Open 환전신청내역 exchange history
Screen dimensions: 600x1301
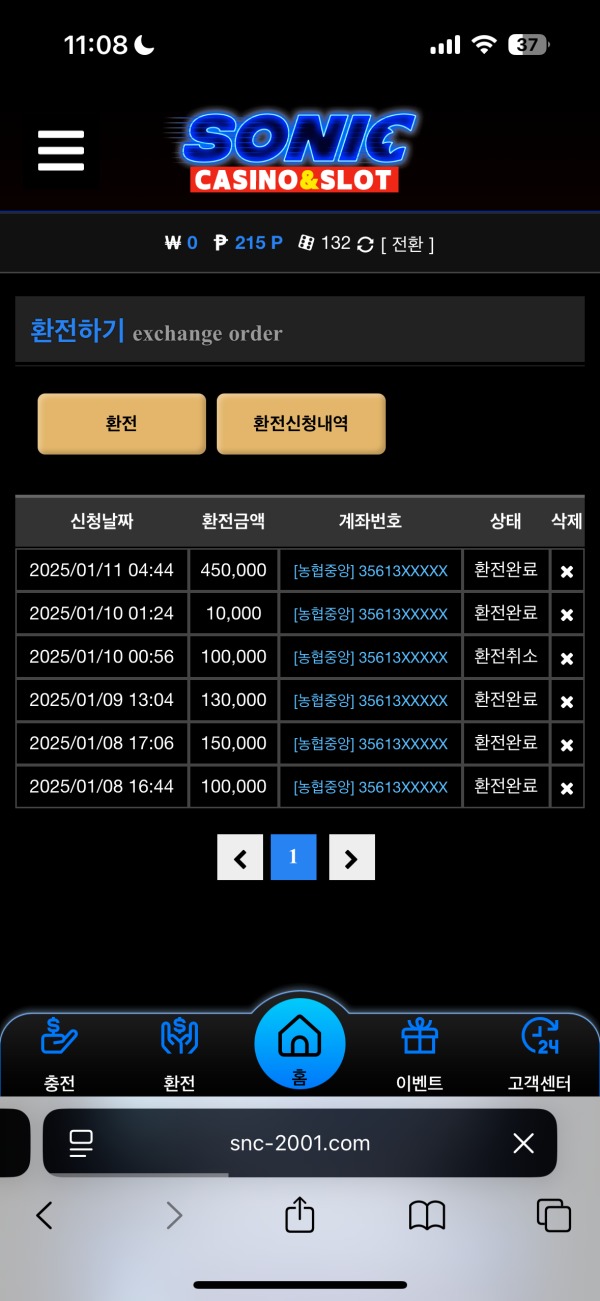click(301, 424)
